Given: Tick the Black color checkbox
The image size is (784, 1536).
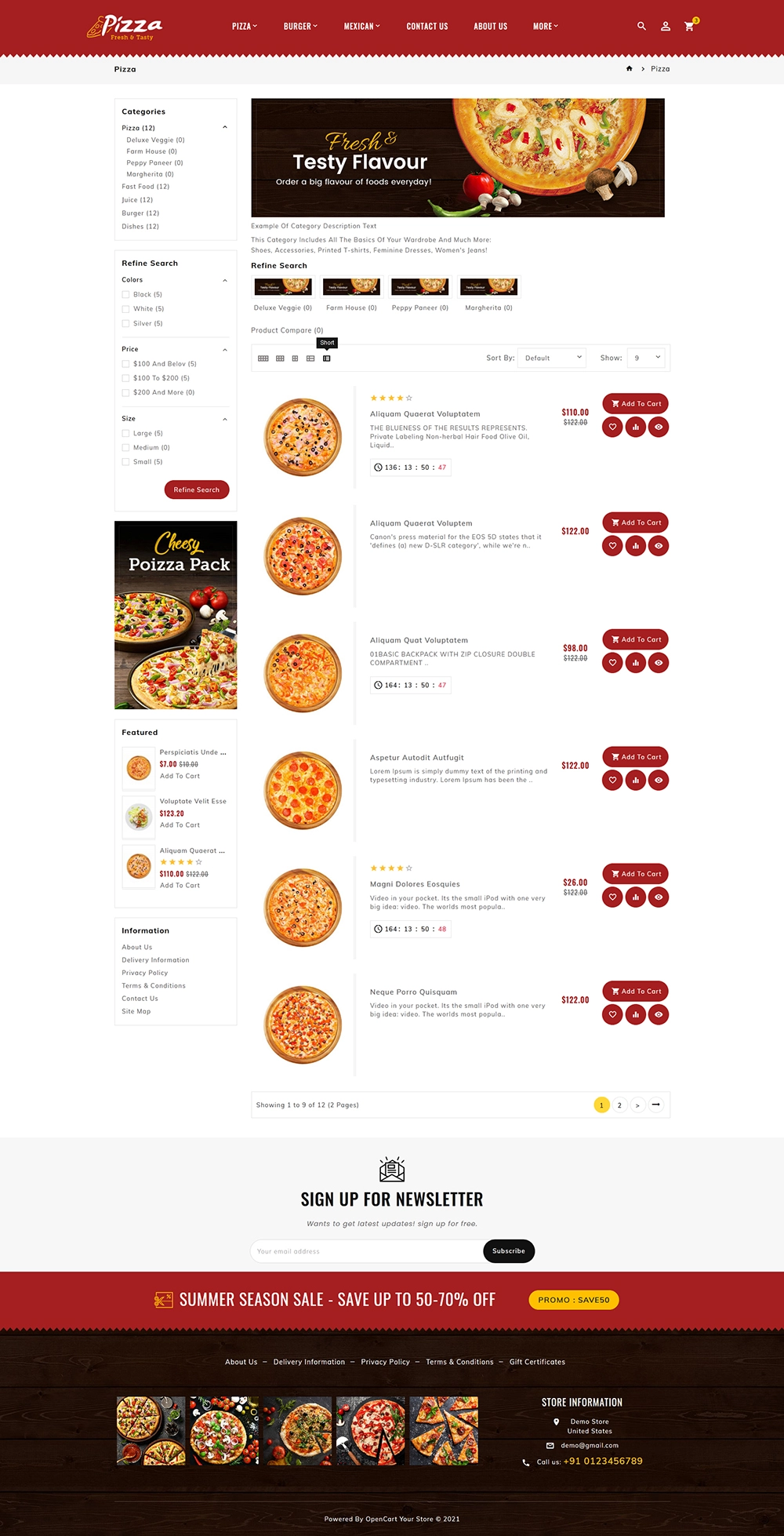Looking at the screenshot, I should coord(125,295).
